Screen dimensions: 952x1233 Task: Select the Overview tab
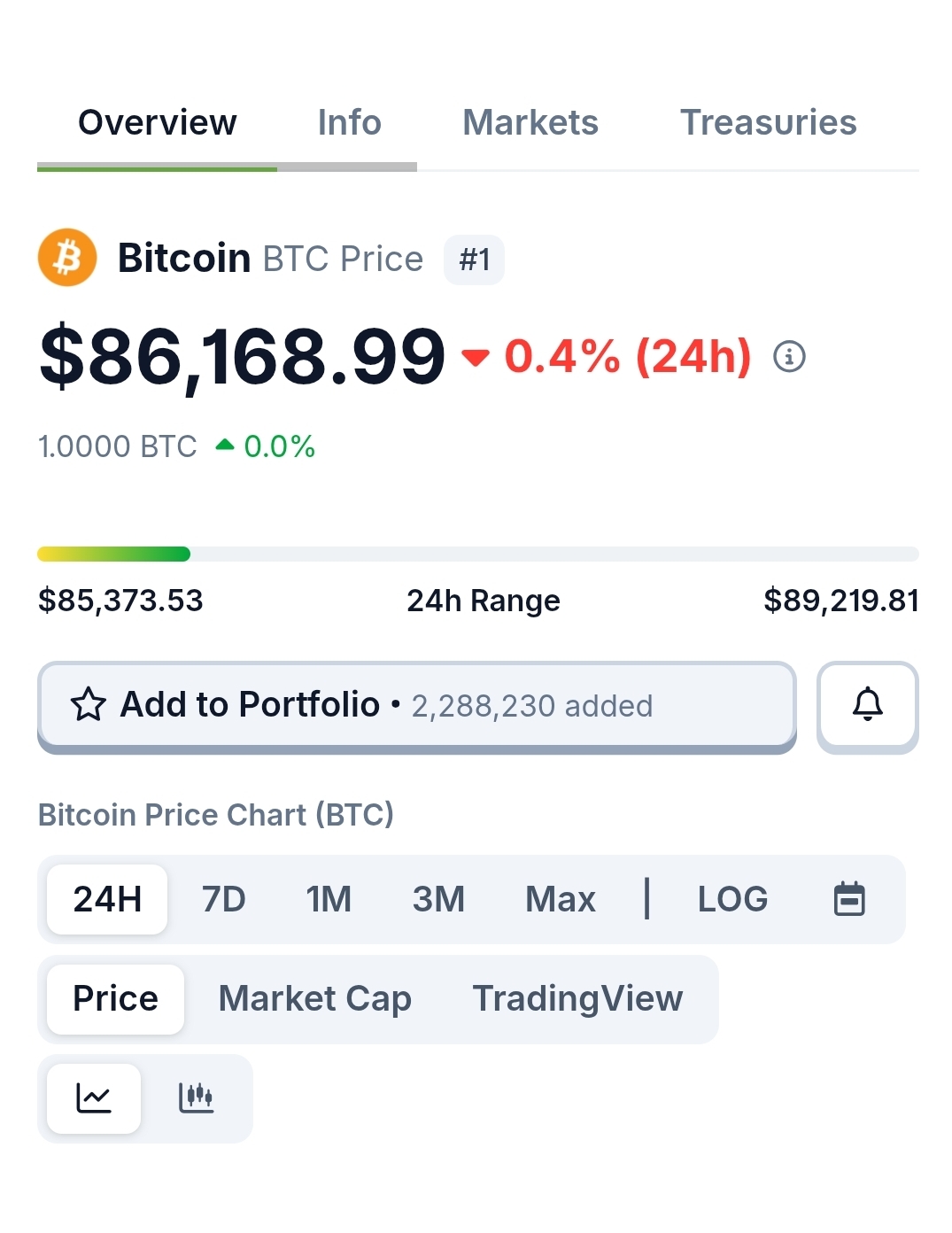(x=158, y=122)
